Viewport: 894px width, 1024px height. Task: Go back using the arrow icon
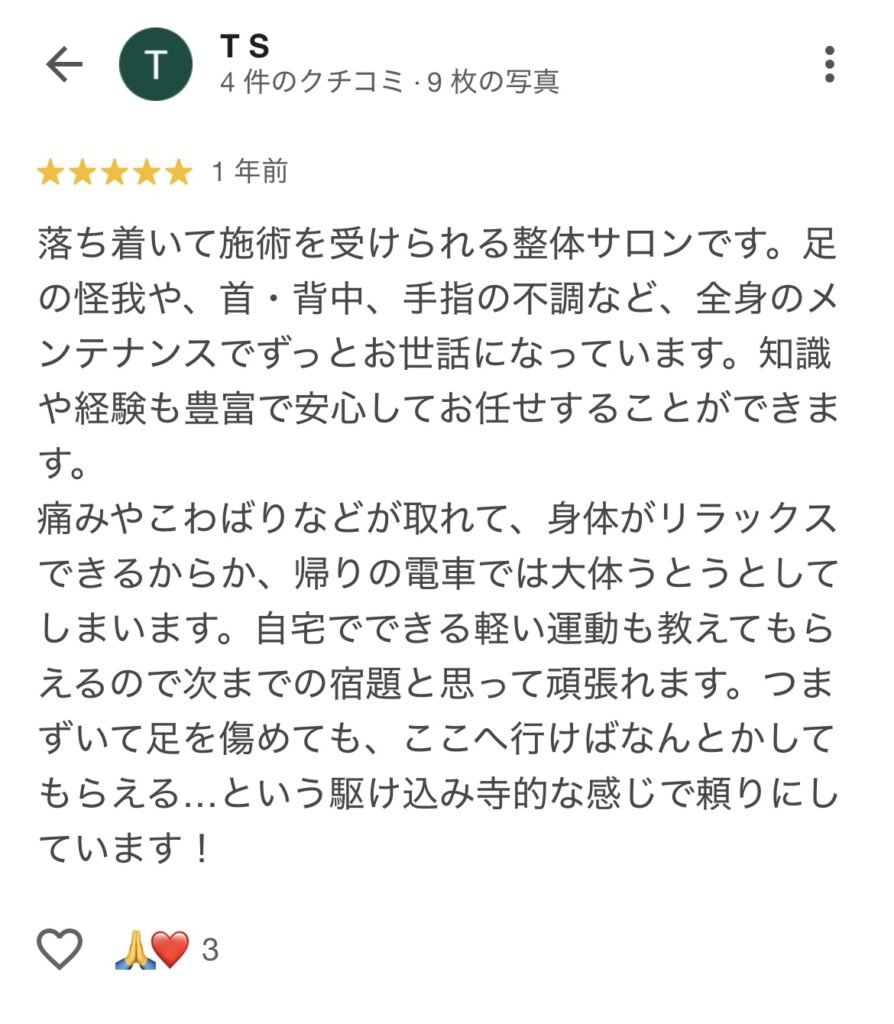point(64,65)
